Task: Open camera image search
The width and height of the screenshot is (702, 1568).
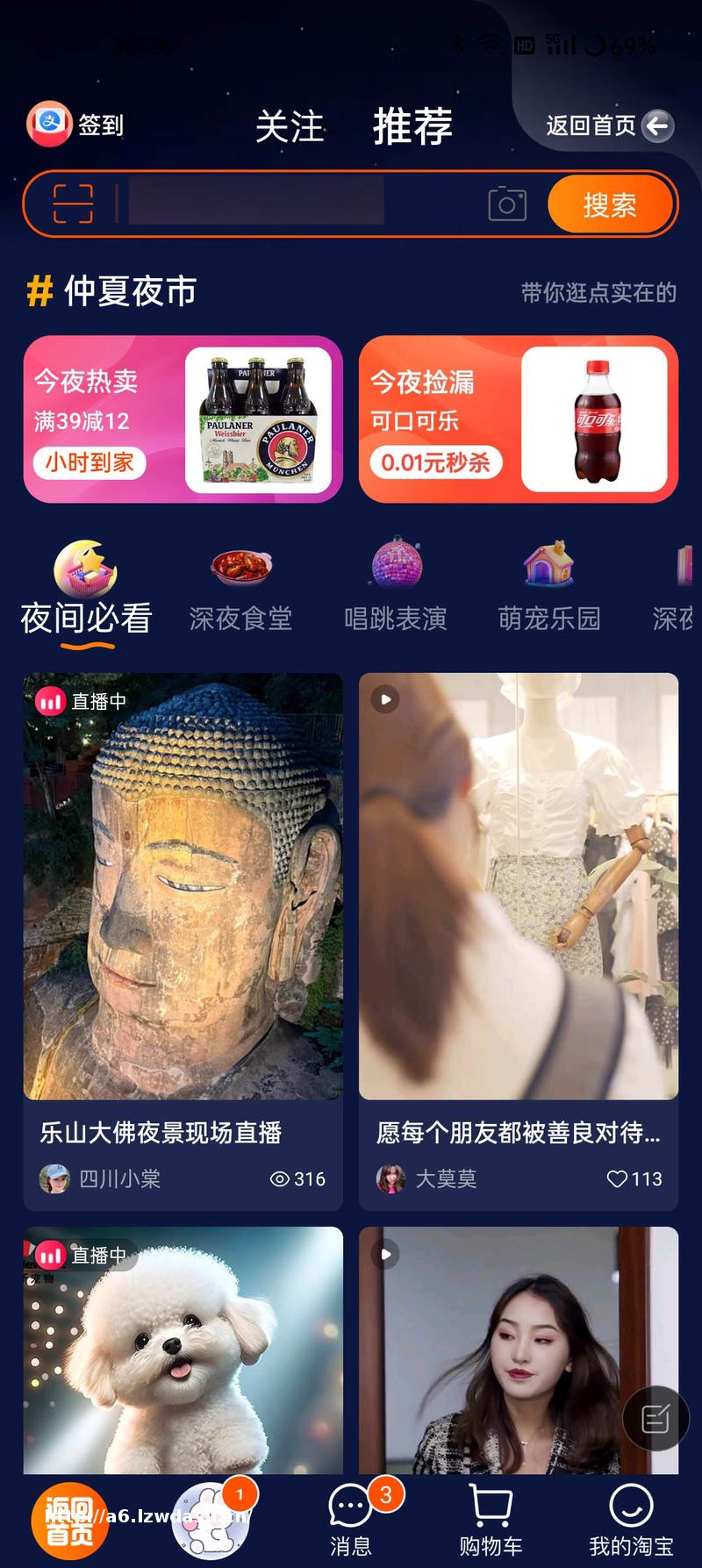Action: pyautogui.click(x=507, y=204)
